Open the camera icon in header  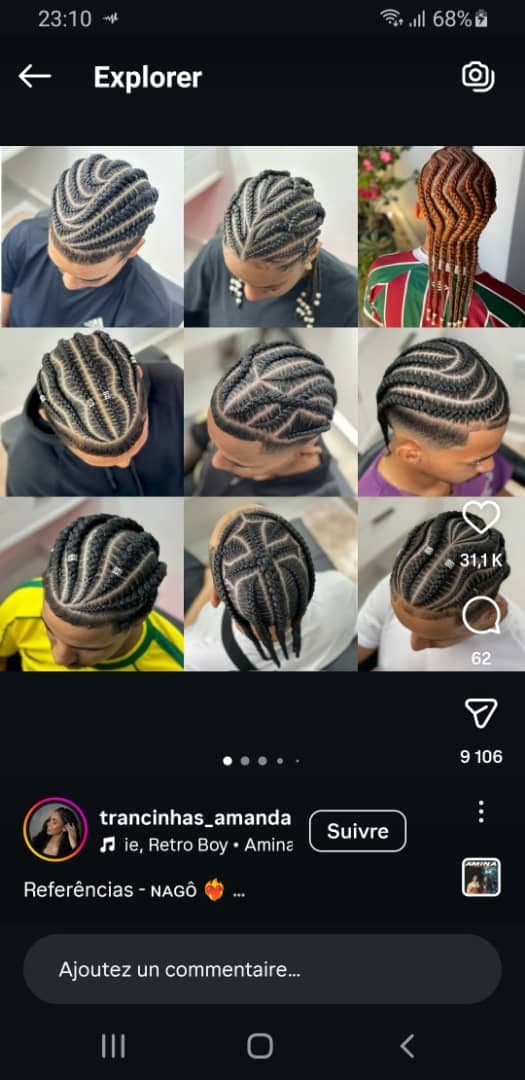[x=477, y=76]
